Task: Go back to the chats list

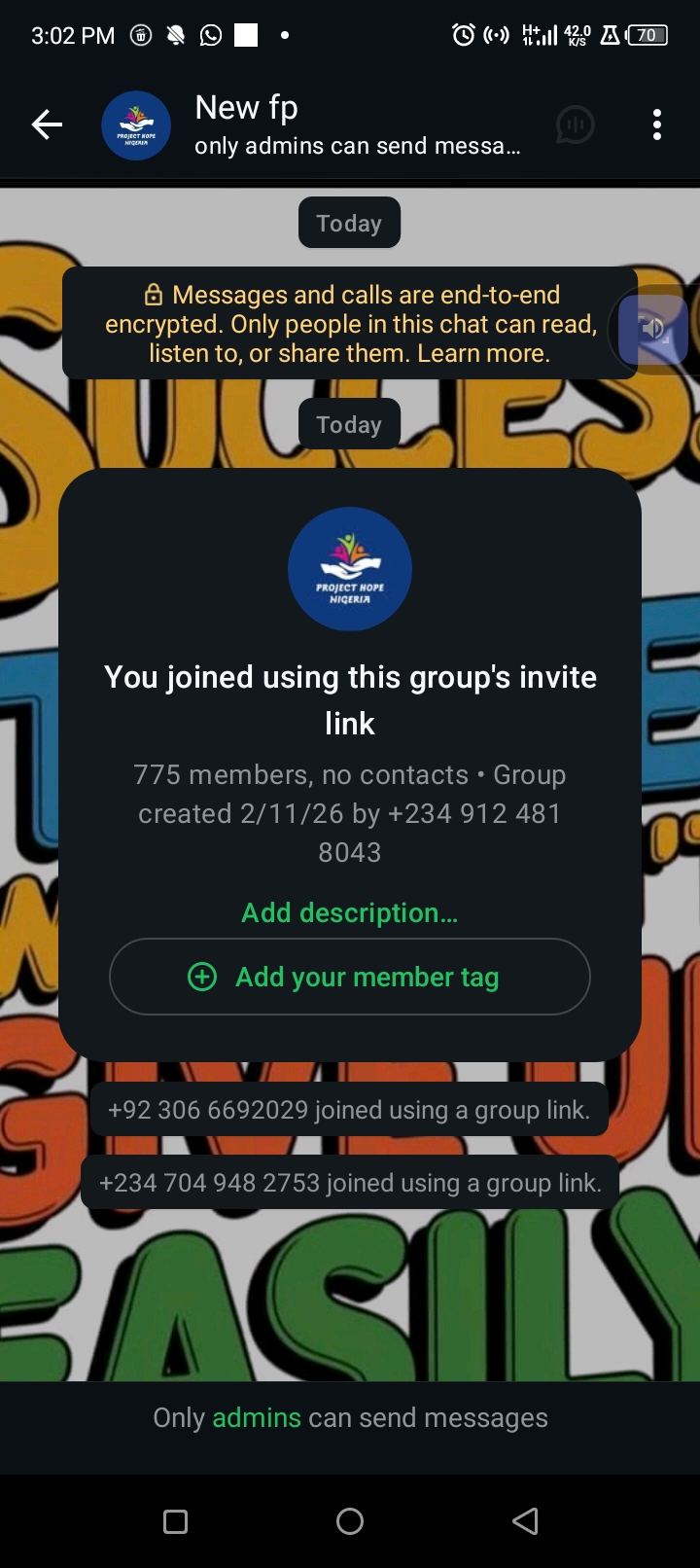Action: point(47,125)
